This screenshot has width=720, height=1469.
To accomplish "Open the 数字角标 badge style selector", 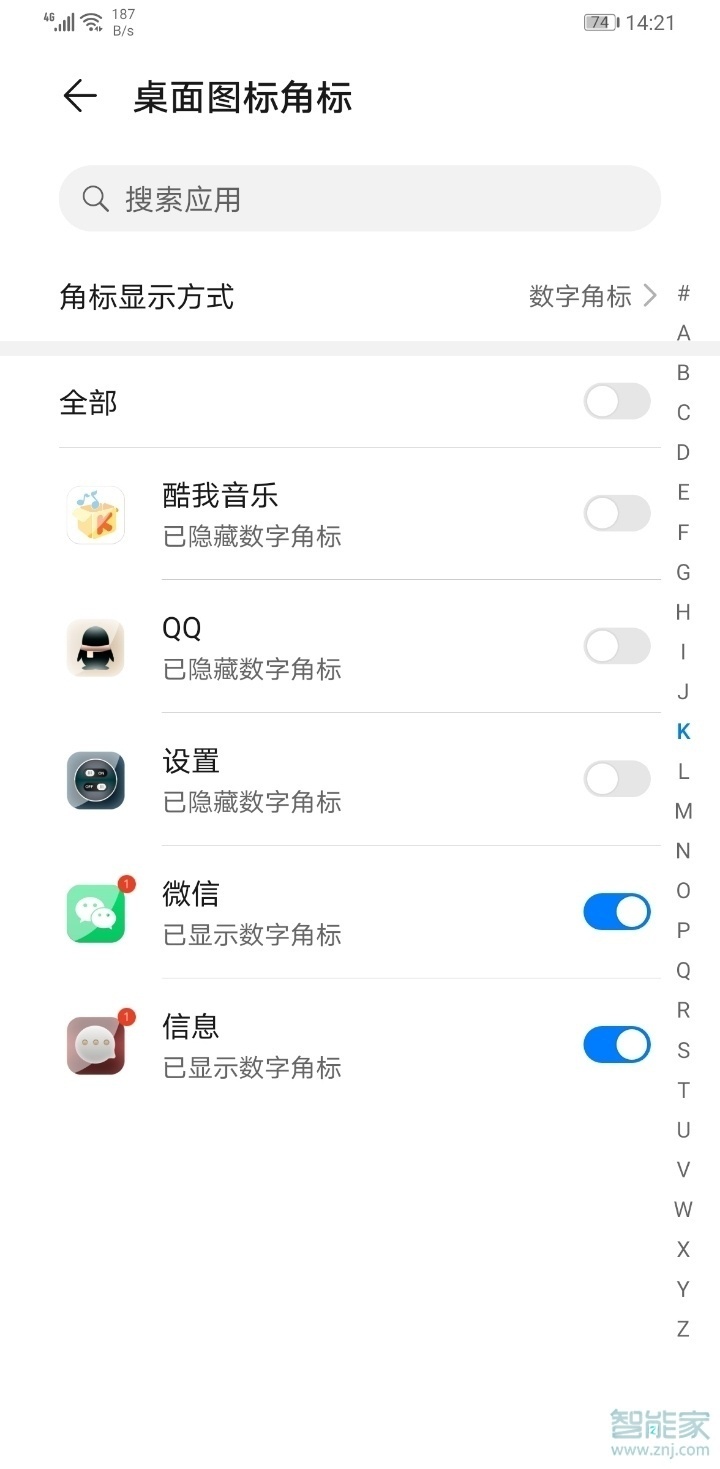I will pyautogui.click(x=581, y=296).
